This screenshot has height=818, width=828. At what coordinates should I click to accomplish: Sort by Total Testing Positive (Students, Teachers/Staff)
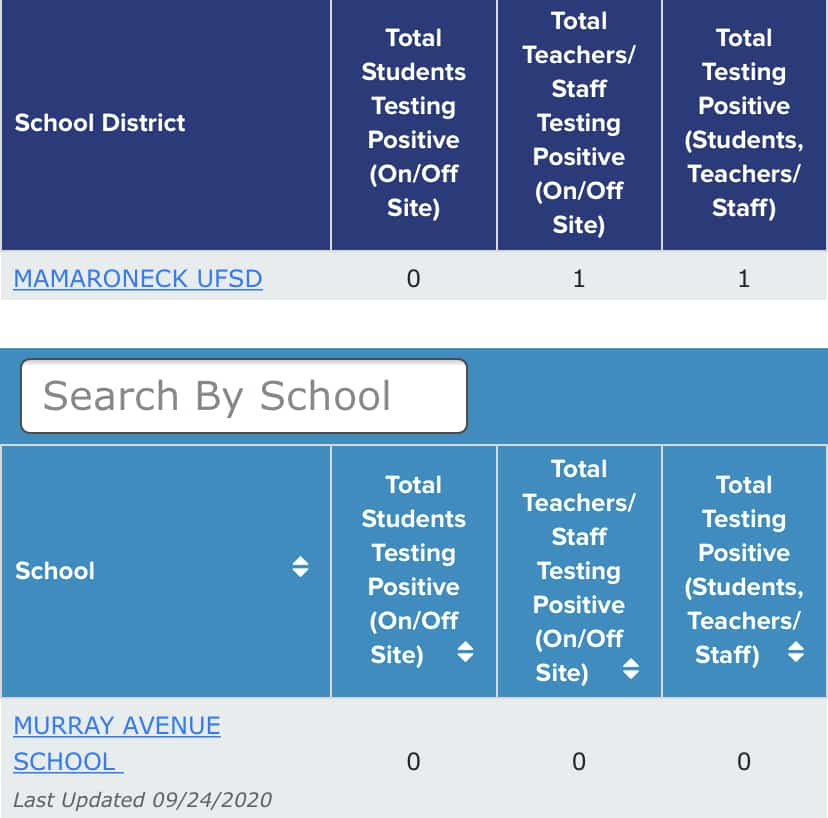[796, 652]
